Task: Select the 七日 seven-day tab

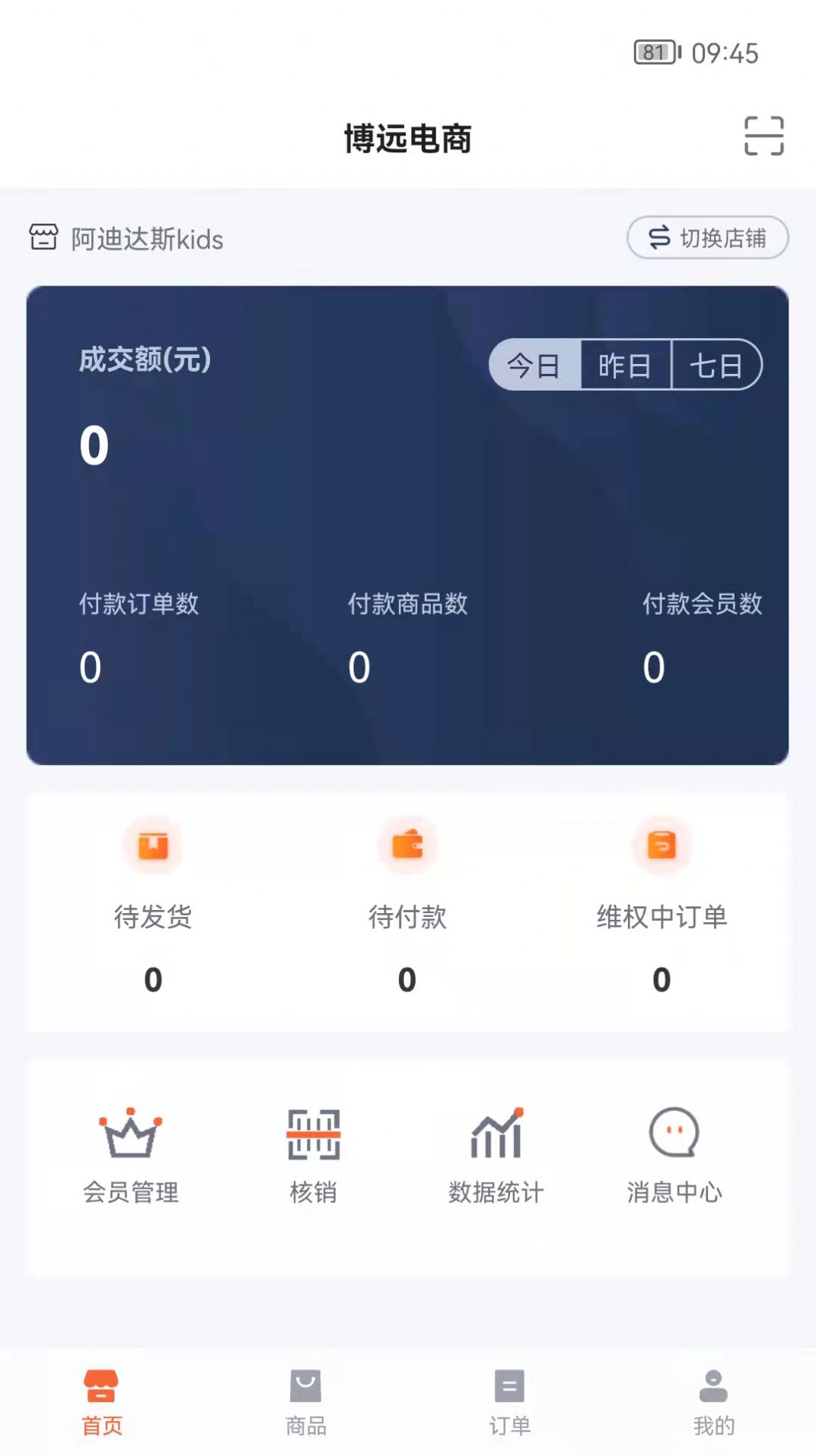Action: (x=718, y=367)
